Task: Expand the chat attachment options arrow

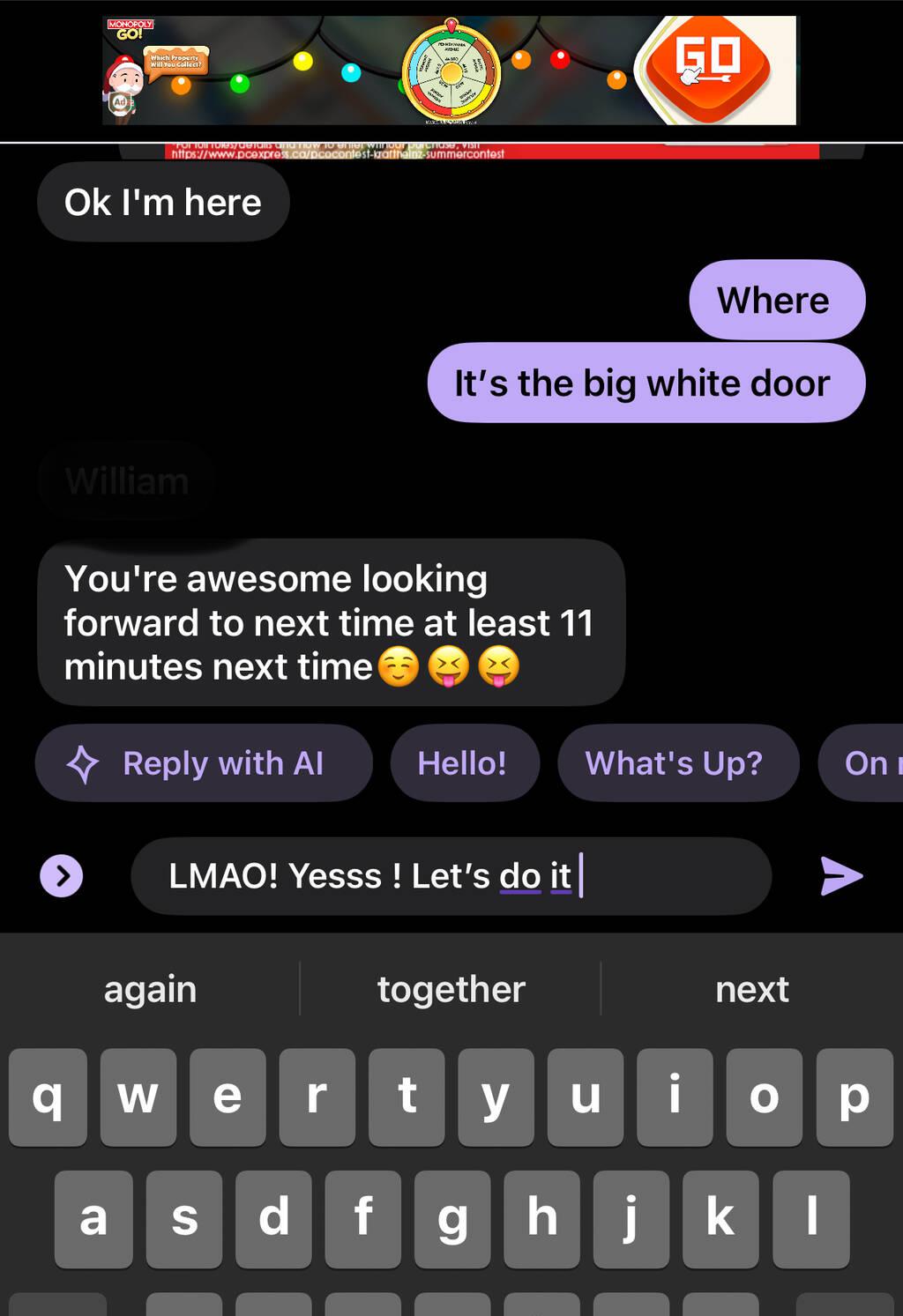Action: click(x=62, y=876)
